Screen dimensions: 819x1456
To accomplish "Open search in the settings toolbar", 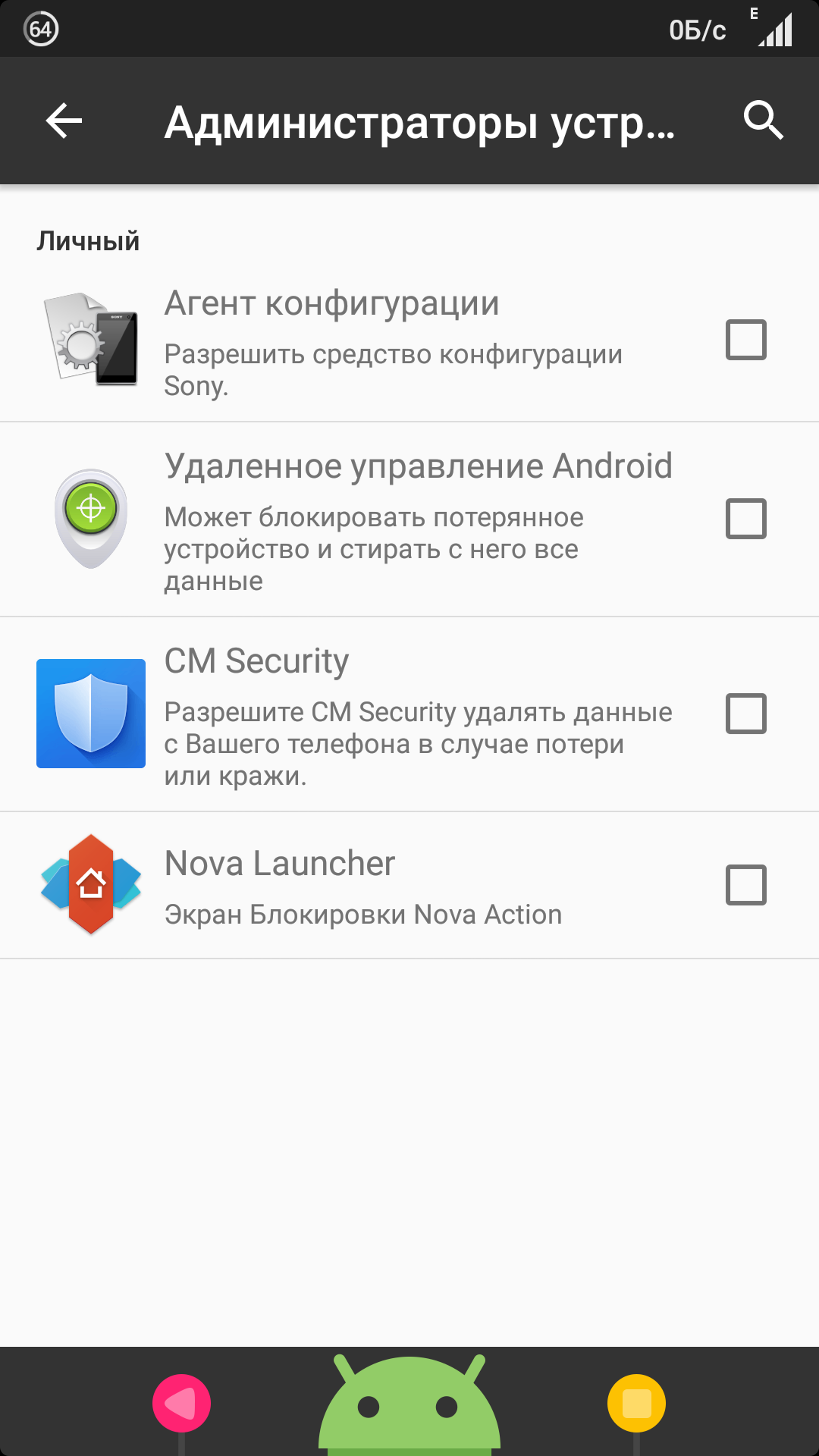I will [x=763, y=121].
